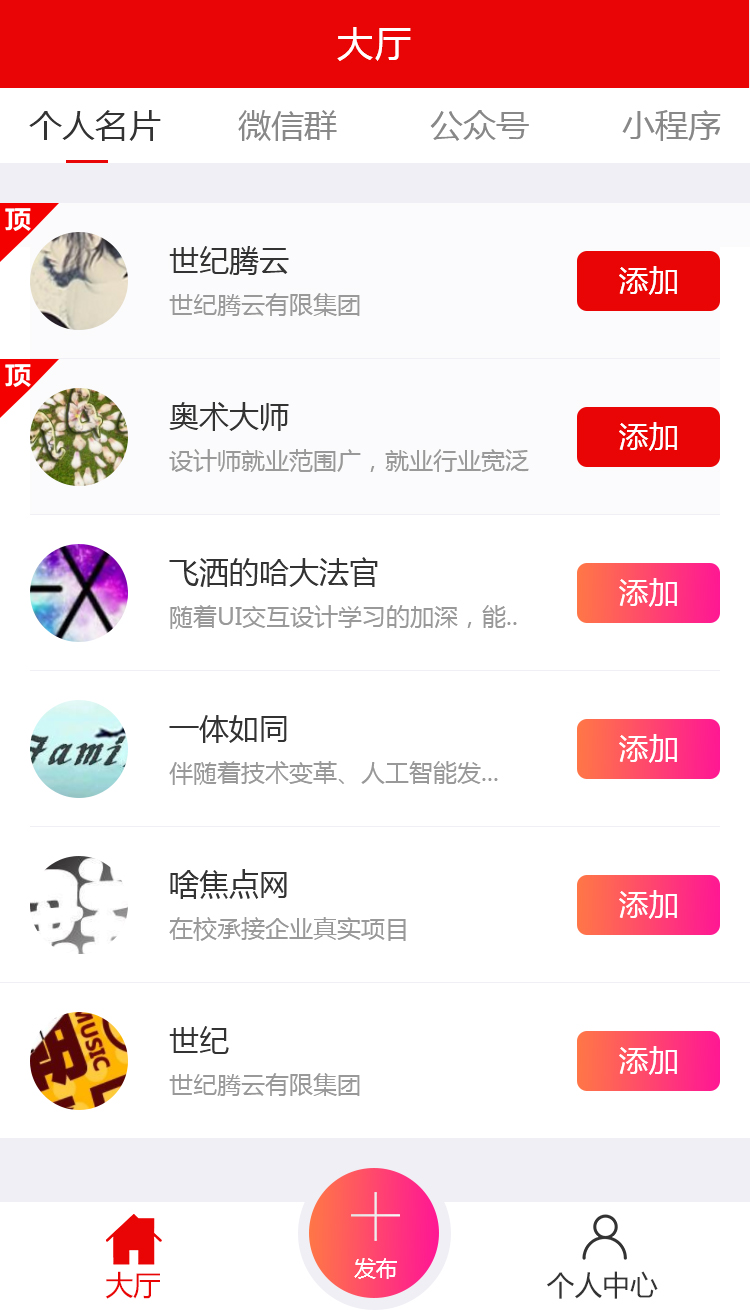View 飞洒的哈大法官's card details
This screenshot has width=750, height=1310.
coord(300,593)
